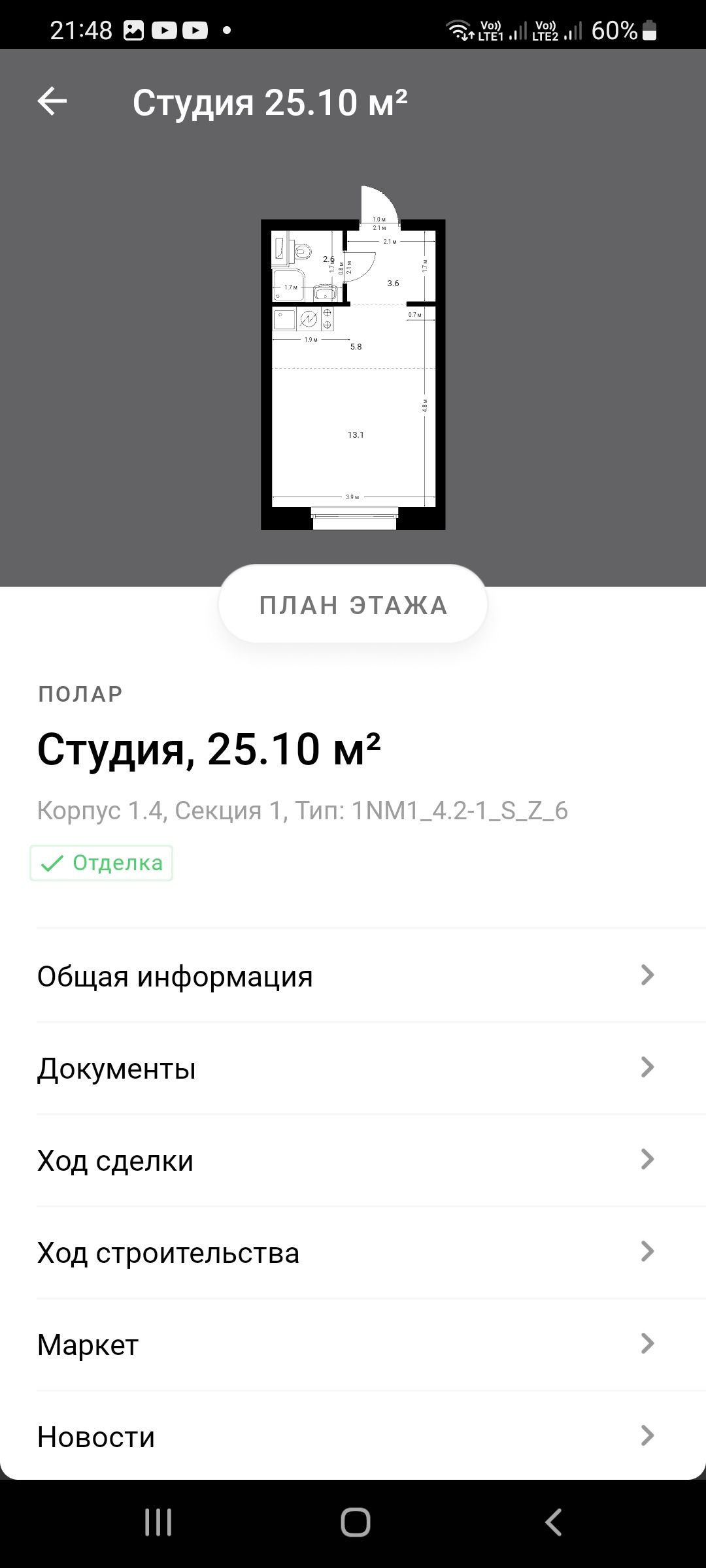
Task: Go back using the top arrow
Action: 52,102
